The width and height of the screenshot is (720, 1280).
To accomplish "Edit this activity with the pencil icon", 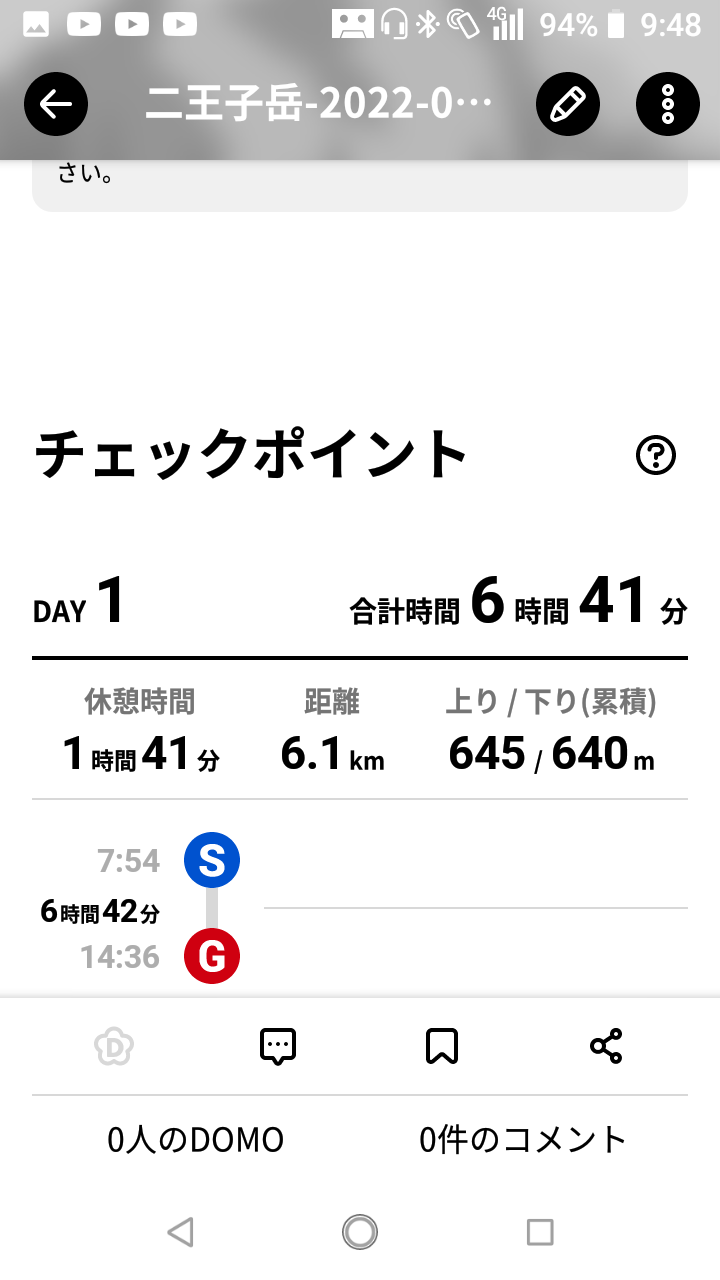I will [568, 104].
